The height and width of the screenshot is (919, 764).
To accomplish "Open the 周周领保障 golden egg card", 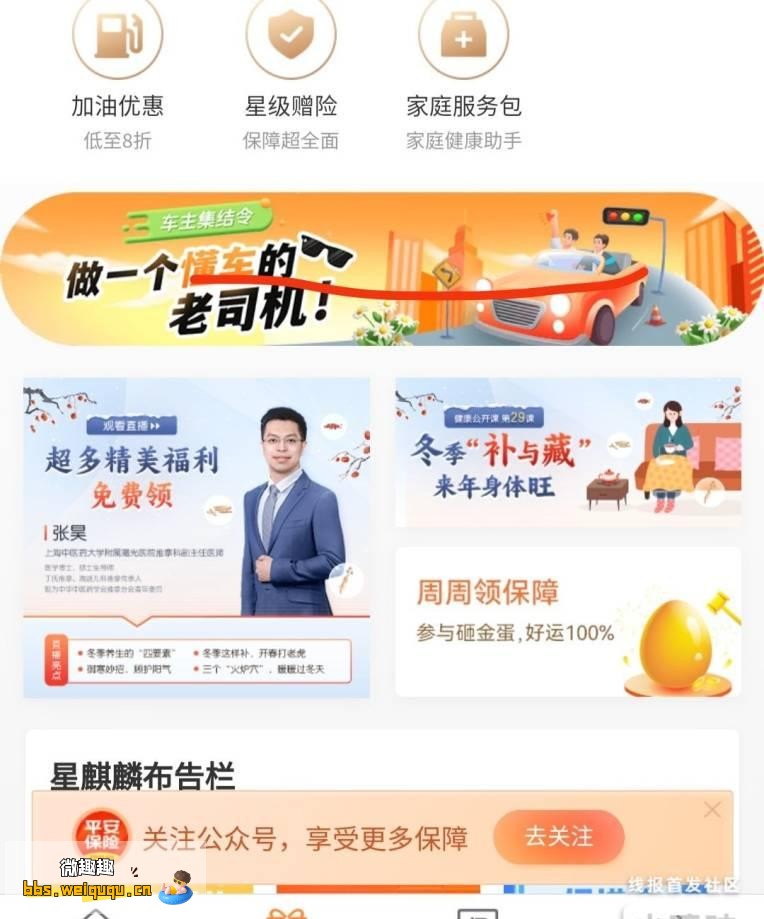I will [x=568, y=621].
